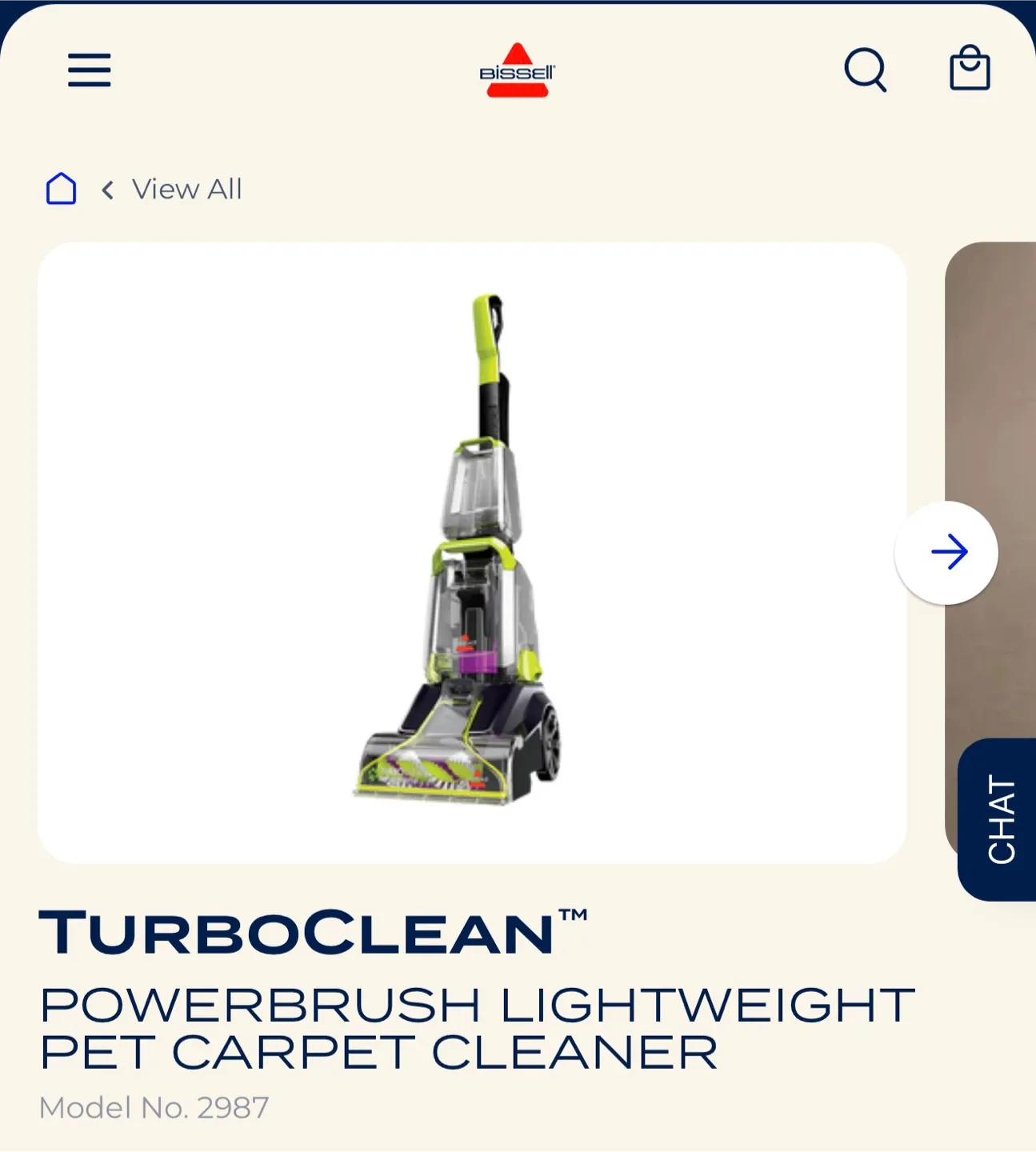This screenshot has height=1152, width=1036.
Task: Click the back chevron beside View All
Action: (x=106, y=190)
